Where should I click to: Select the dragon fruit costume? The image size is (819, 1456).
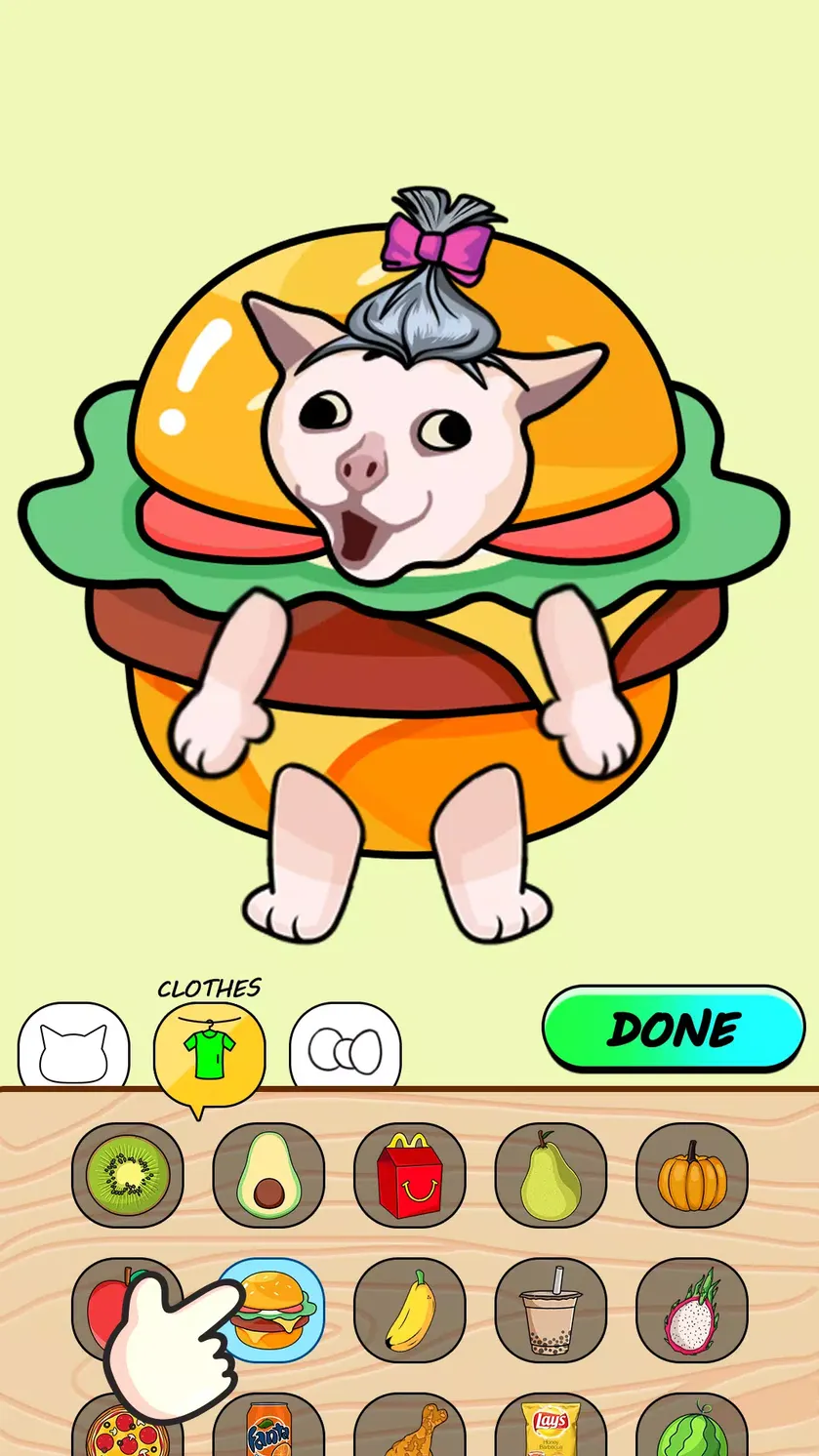coord(692,1310)
